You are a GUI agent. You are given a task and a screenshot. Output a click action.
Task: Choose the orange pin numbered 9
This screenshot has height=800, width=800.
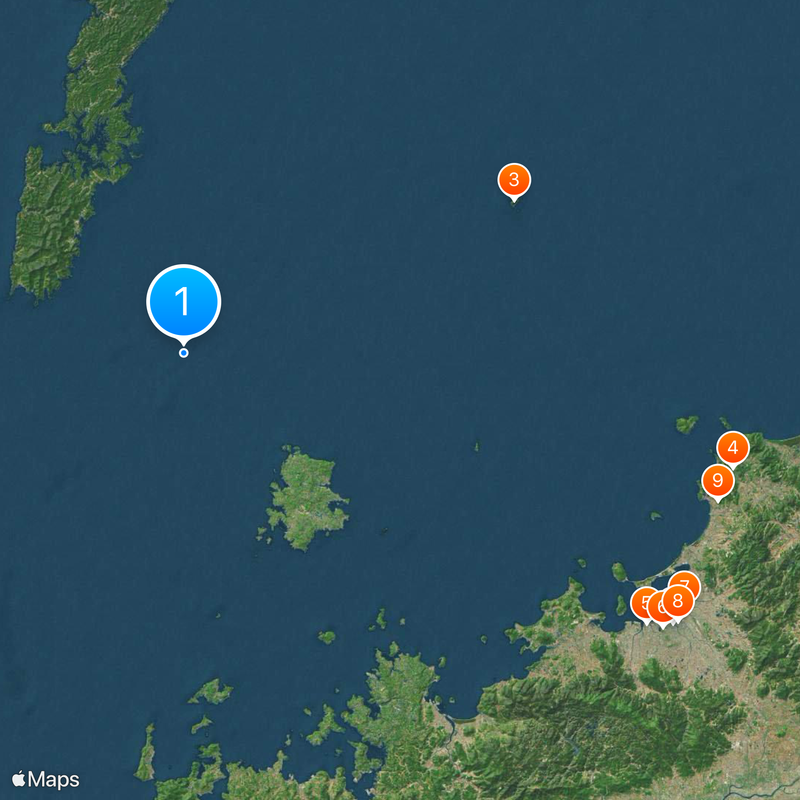(x=717, y=480)
